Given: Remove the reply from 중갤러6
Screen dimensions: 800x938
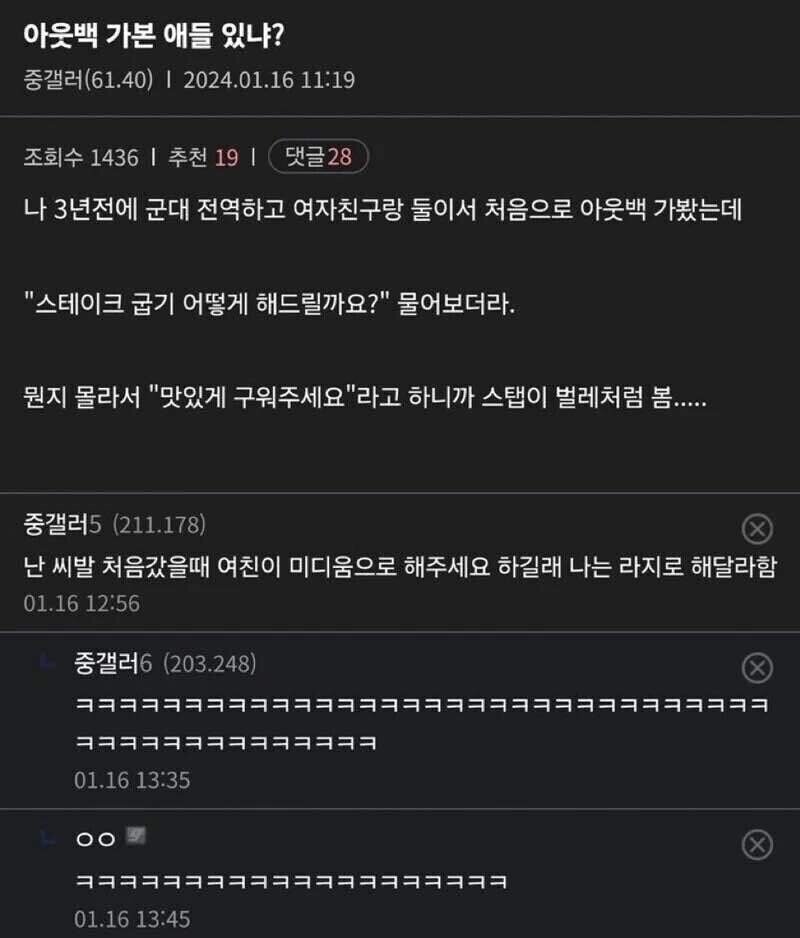Looking at the screenshot, I should [757, 667].
